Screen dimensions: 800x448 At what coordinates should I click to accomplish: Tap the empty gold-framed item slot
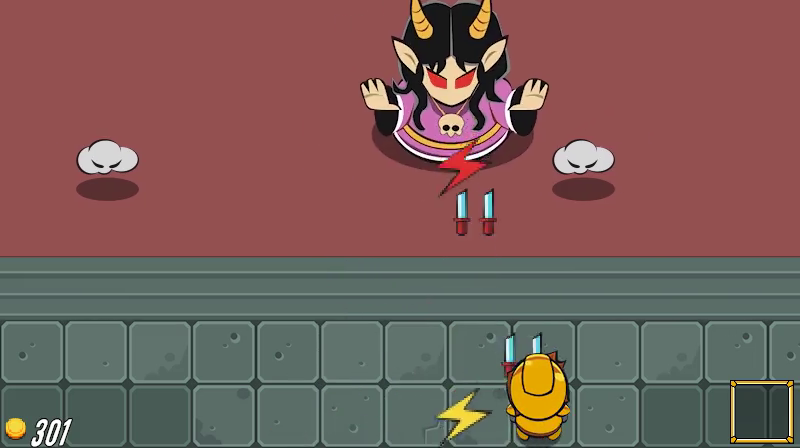(761, 411)
